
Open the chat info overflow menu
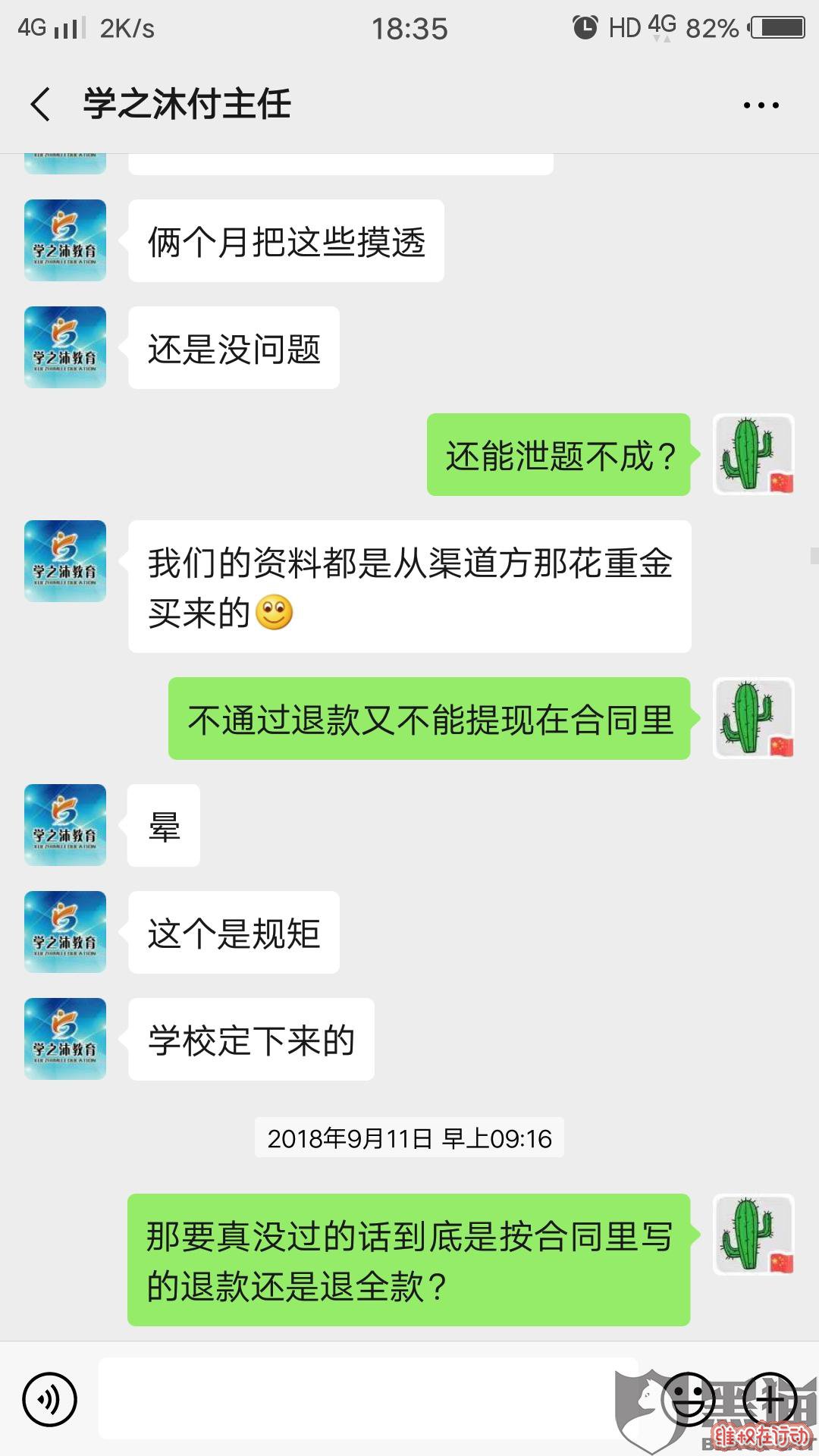(761, 105)
